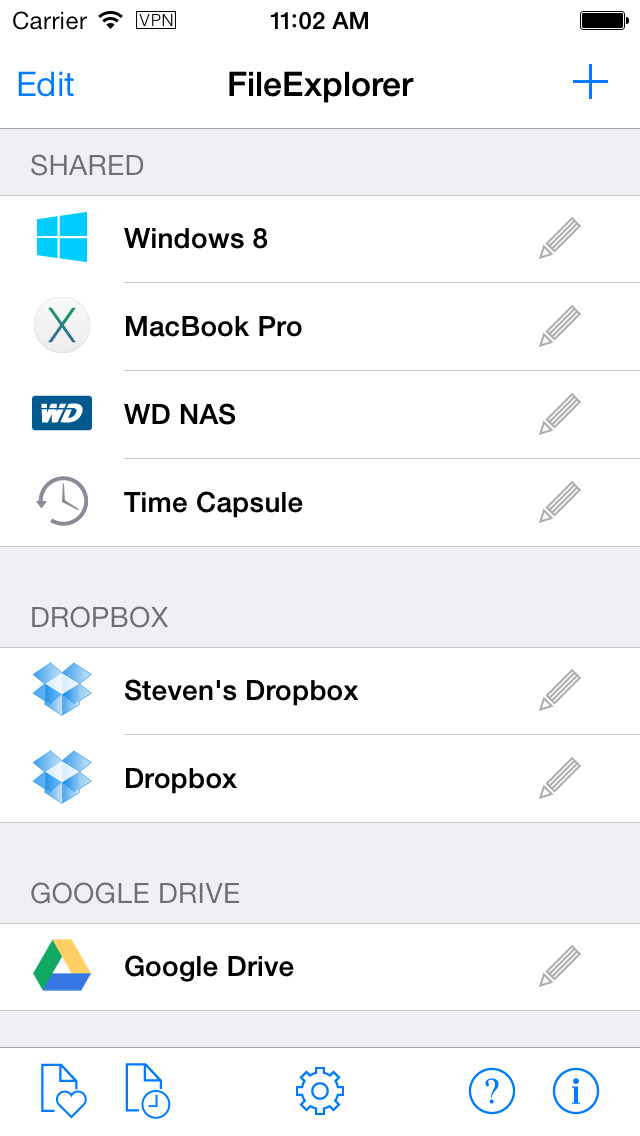Viewport: 640px width, 1136px height.
Task: Open Steven's Dropbox
Action: point(320,691)
